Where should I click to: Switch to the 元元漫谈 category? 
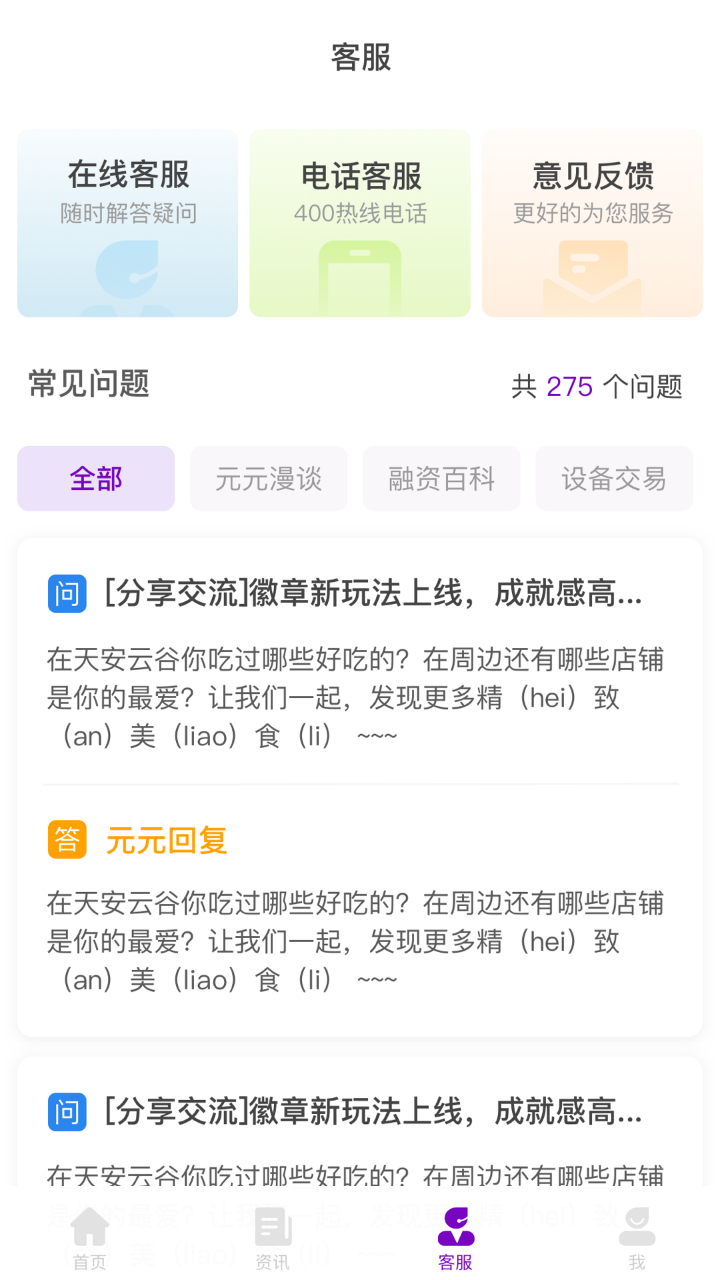pos(269,479)
